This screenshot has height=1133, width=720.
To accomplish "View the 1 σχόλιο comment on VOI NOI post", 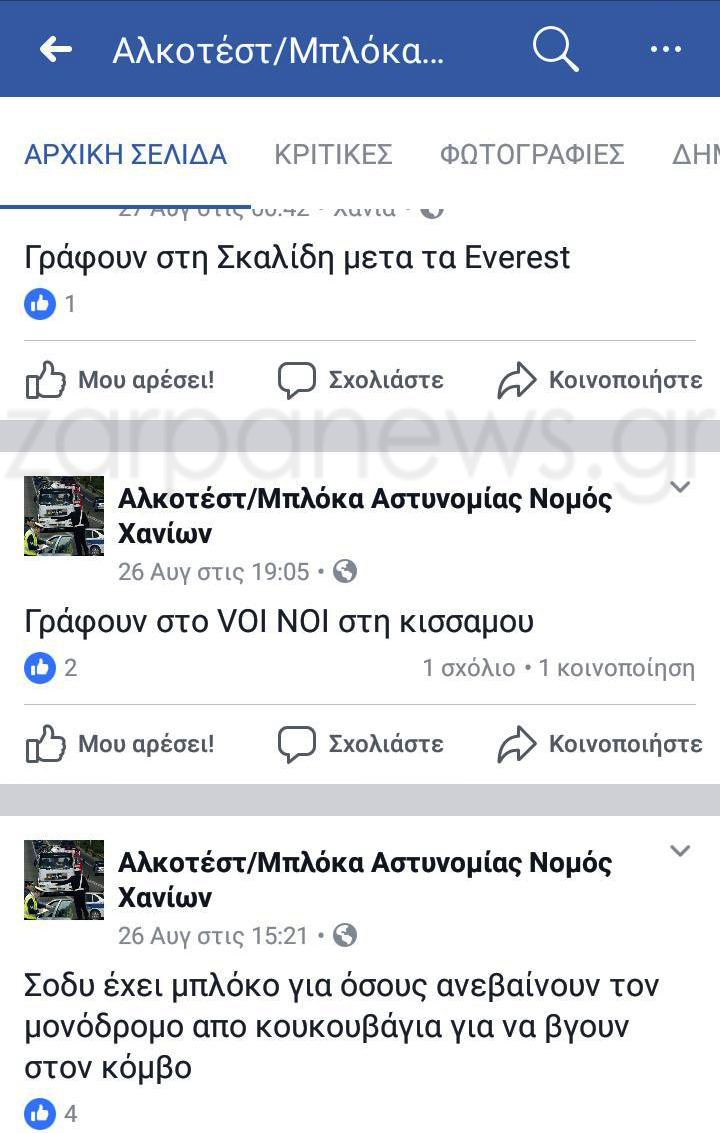I will pos(469,668).
